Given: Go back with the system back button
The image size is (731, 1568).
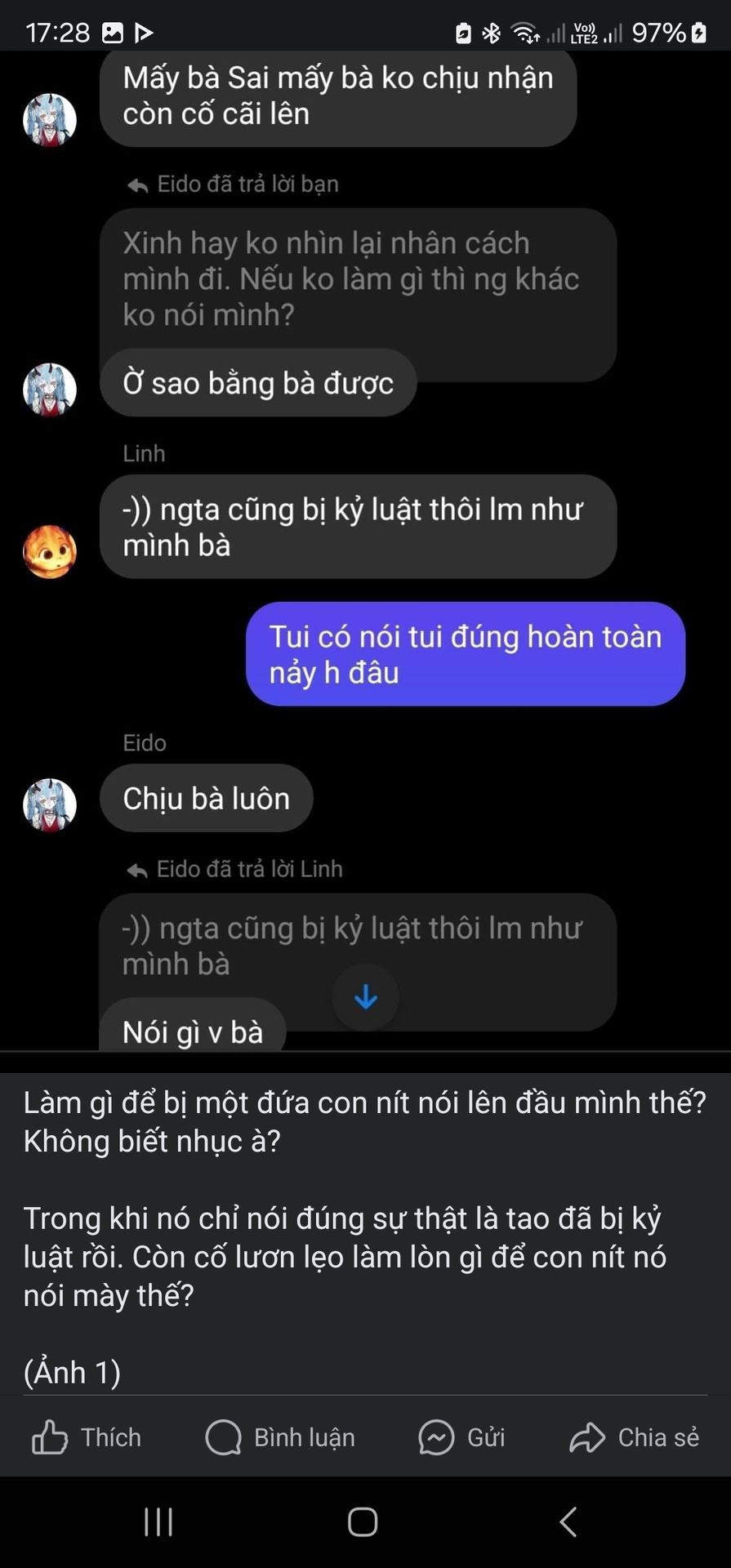Looking at the screenshot, I should [568, 1521].
